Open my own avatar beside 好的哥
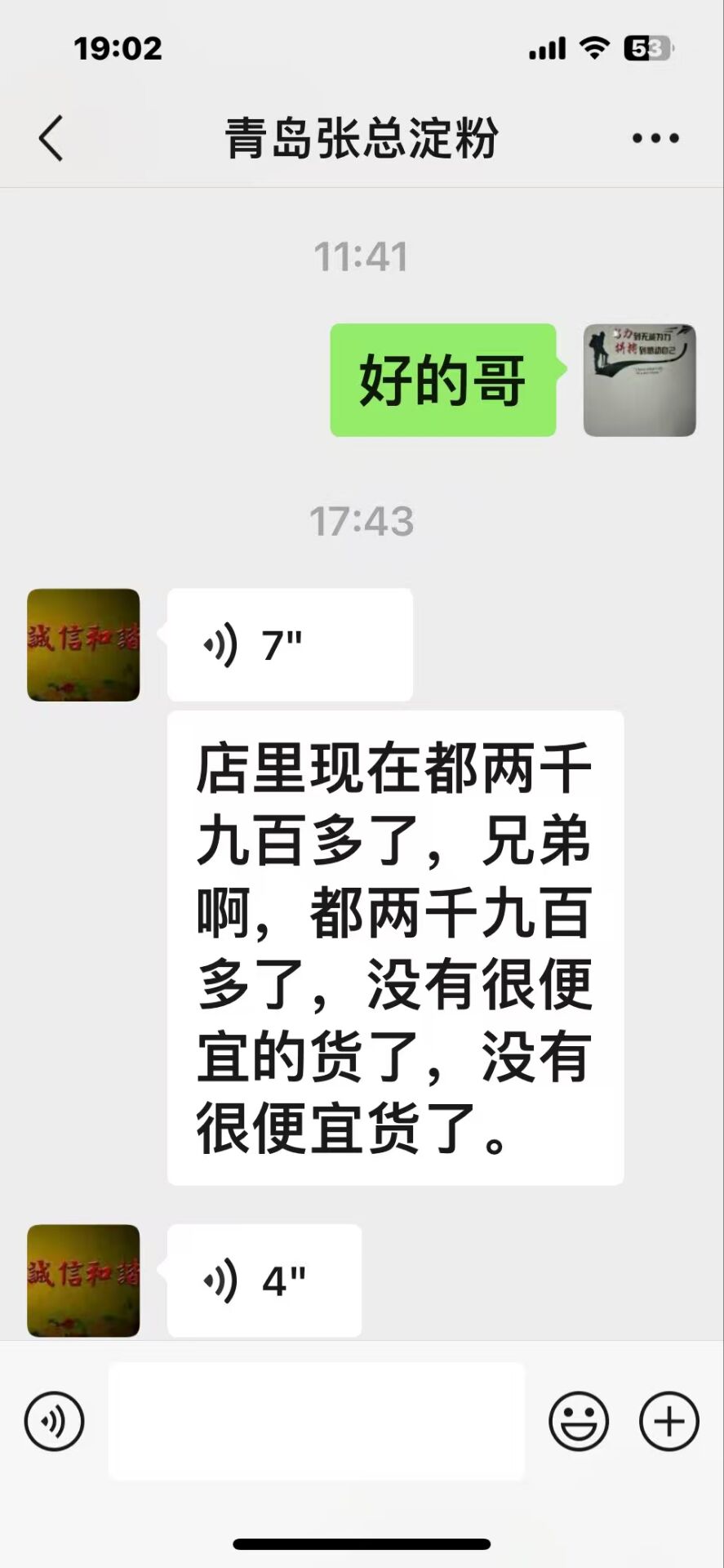Image resolution: width=724 pixels, height=1568 pixels. pyautogui.click(x=639, y=381)
